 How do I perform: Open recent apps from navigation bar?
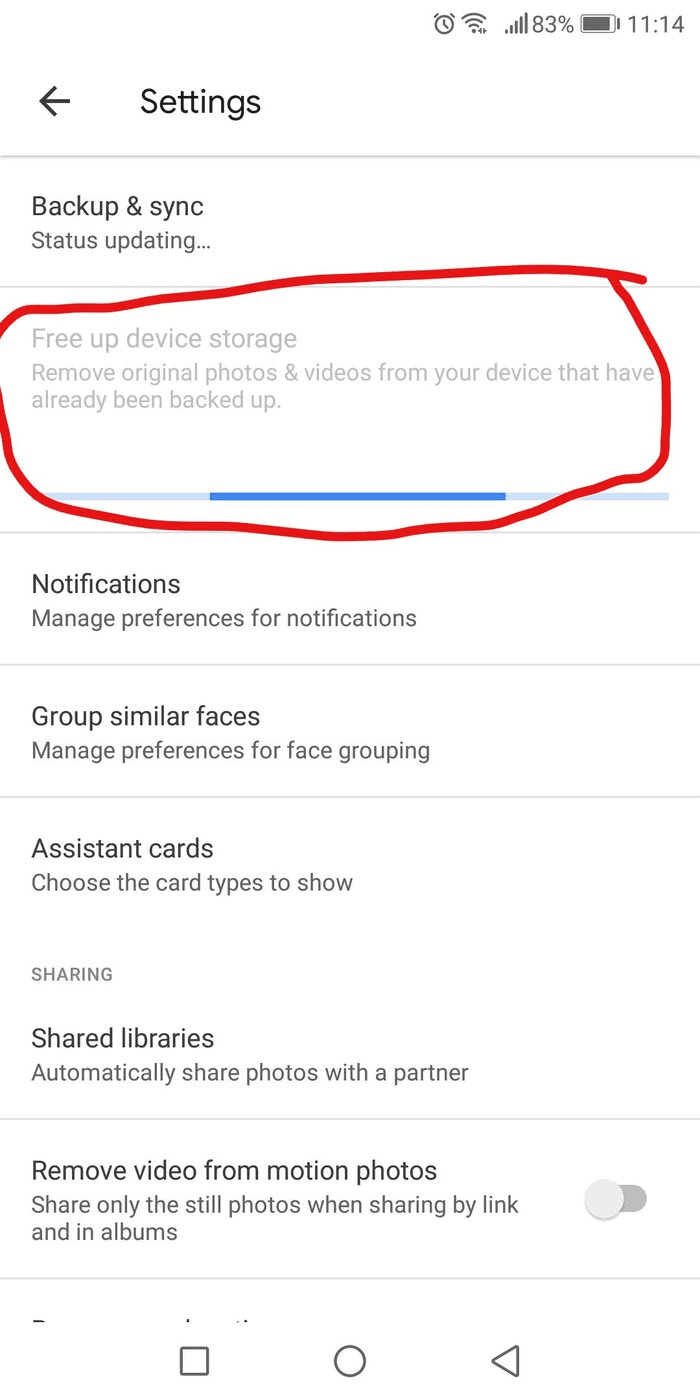(194, 1360)
